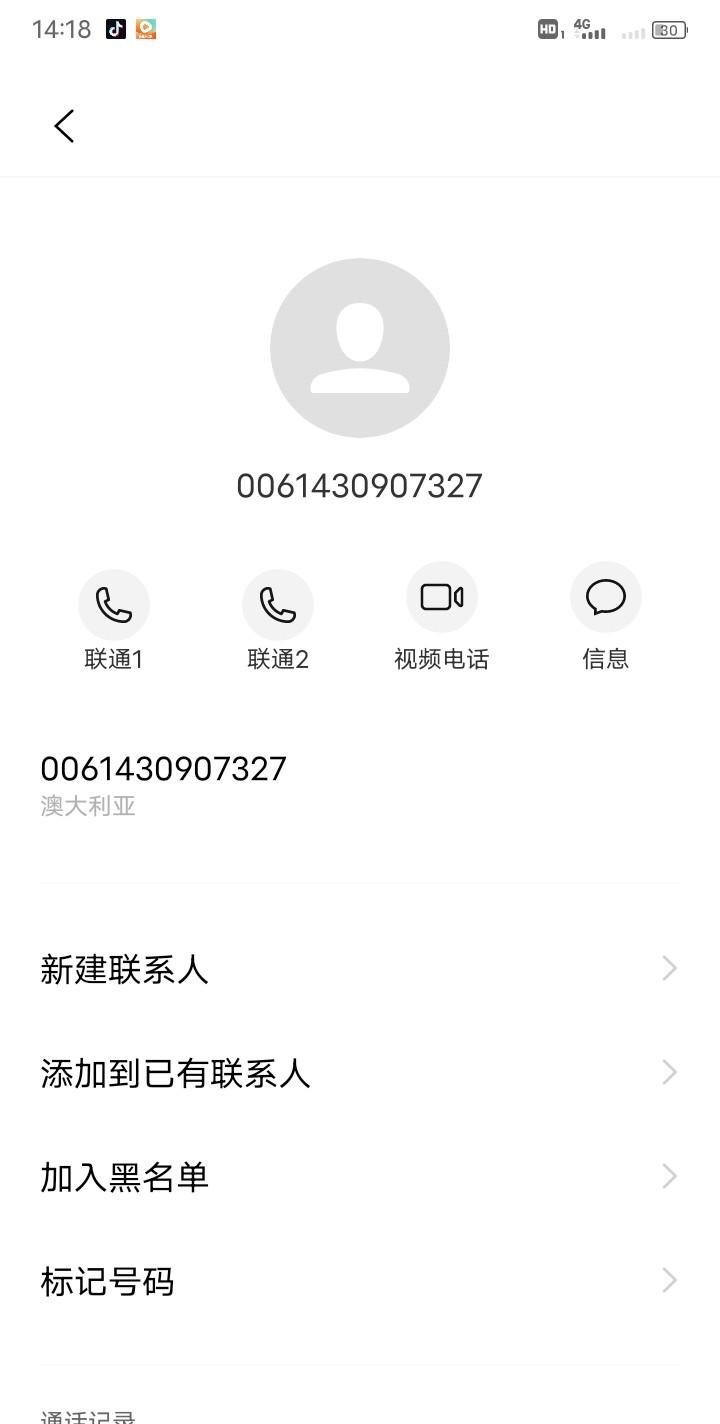Viewport: 720px width, 1424px height.
Task: Open 标记号码 to tag the number
Action: (360, 1281)
